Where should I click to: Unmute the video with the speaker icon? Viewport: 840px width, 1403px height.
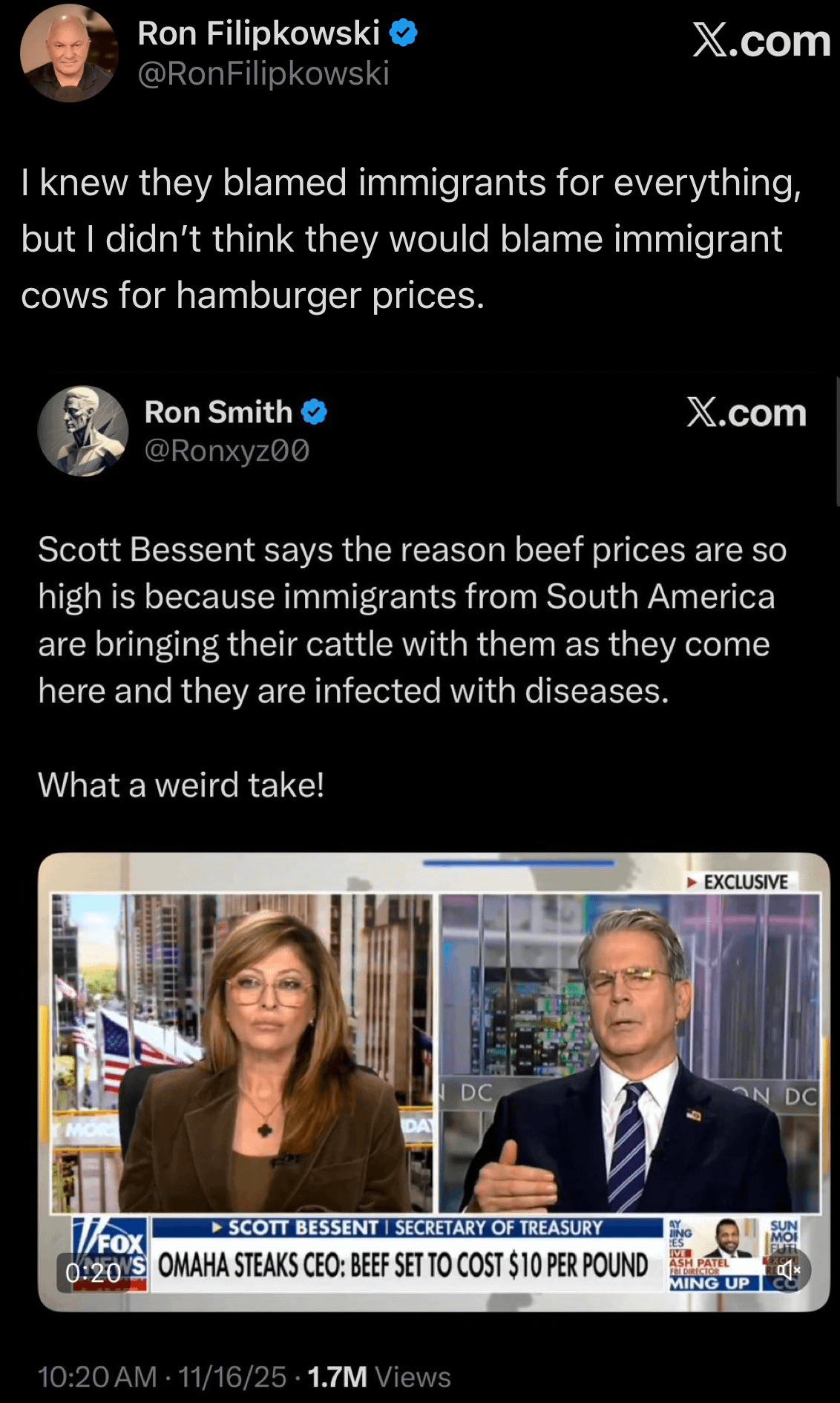pos(787,1270)
